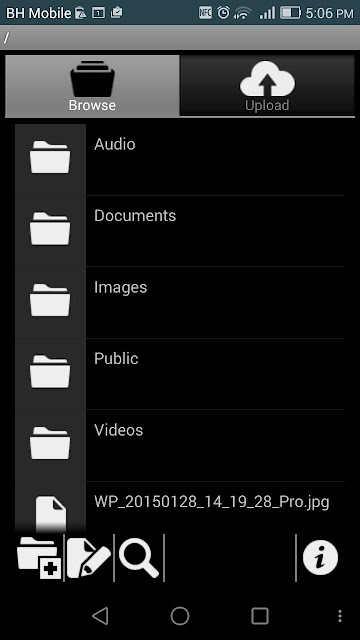Open the search magnifier
This screenshot has width=360, height=640.
[139, 558]
